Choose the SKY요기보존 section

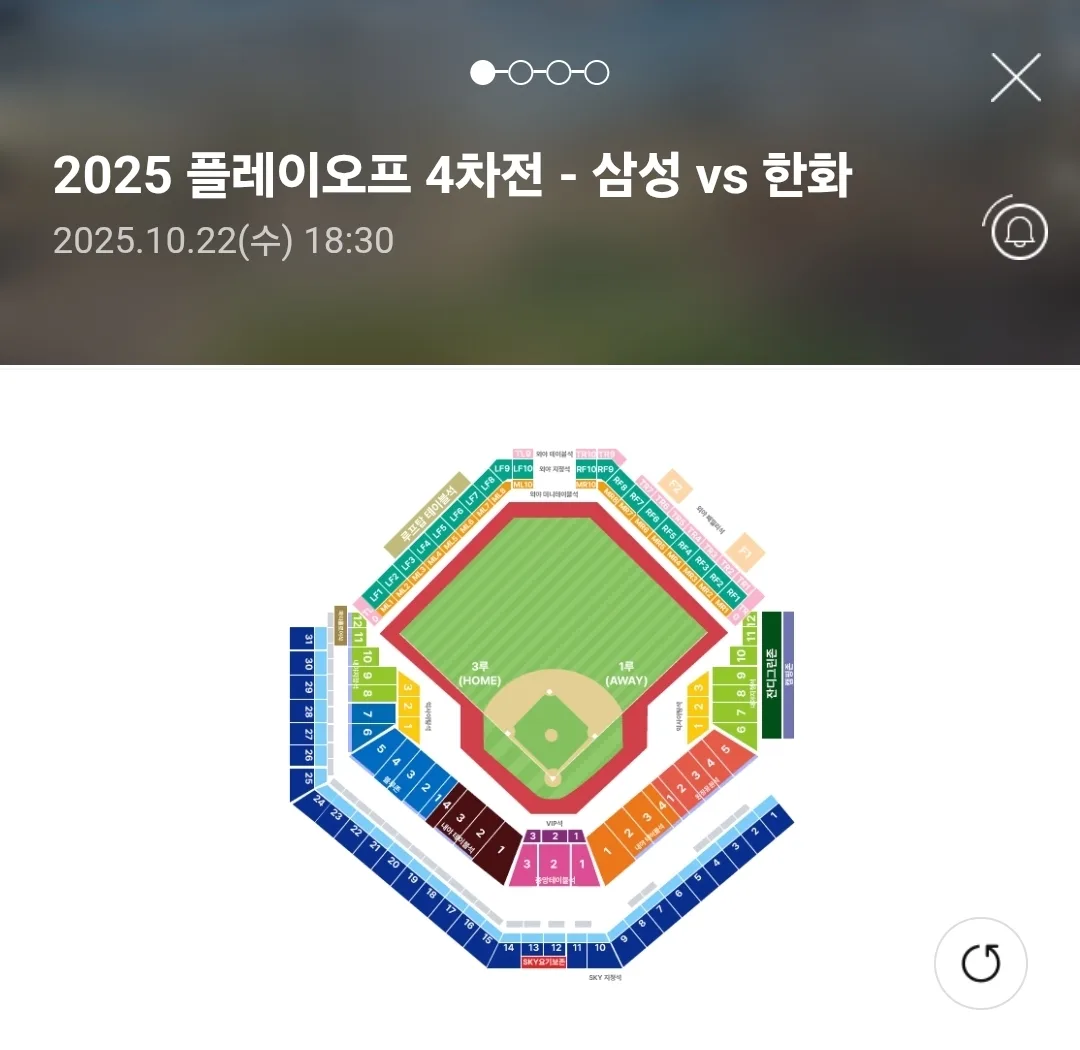[544, 961]
